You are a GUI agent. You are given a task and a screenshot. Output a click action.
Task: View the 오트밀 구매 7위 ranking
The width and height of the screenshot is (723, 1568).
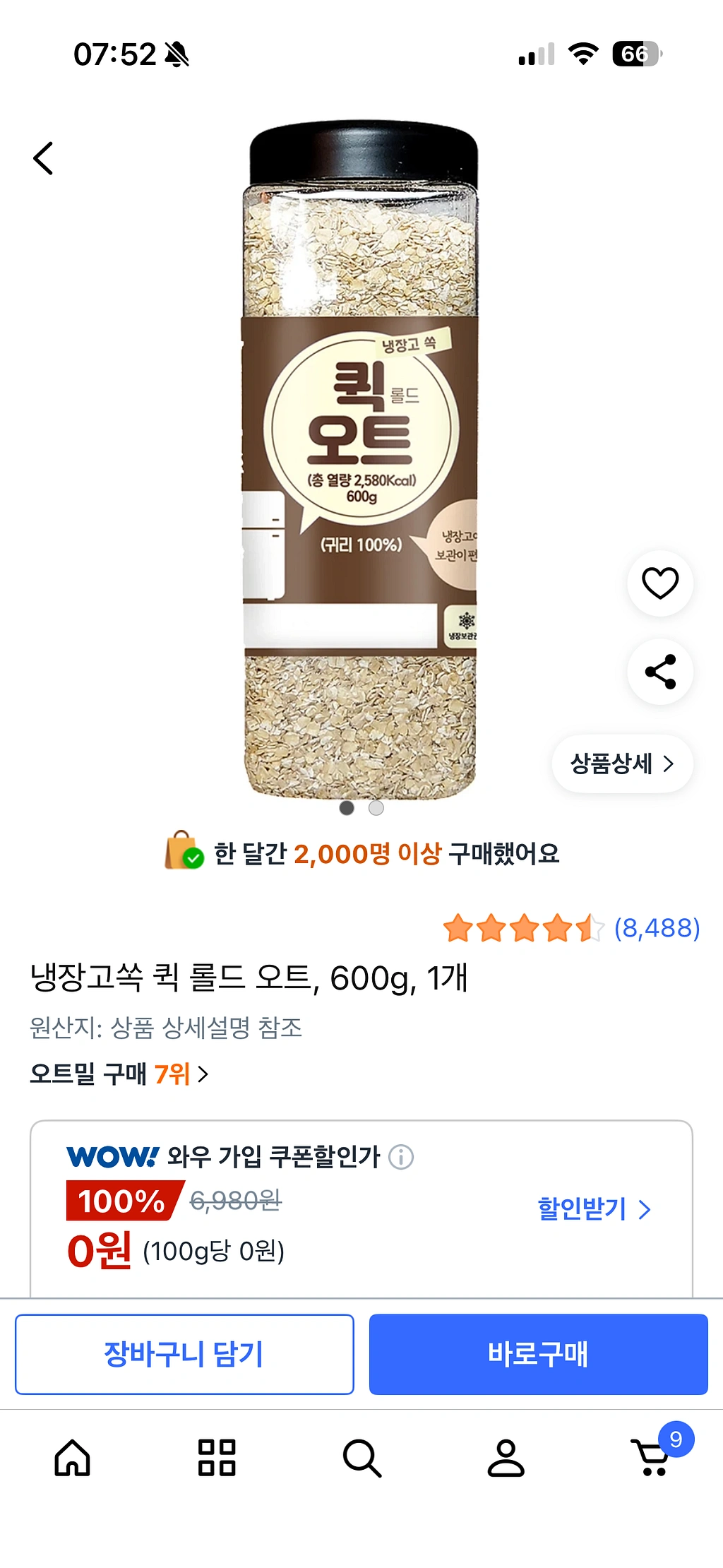(x=119, y=1074)
